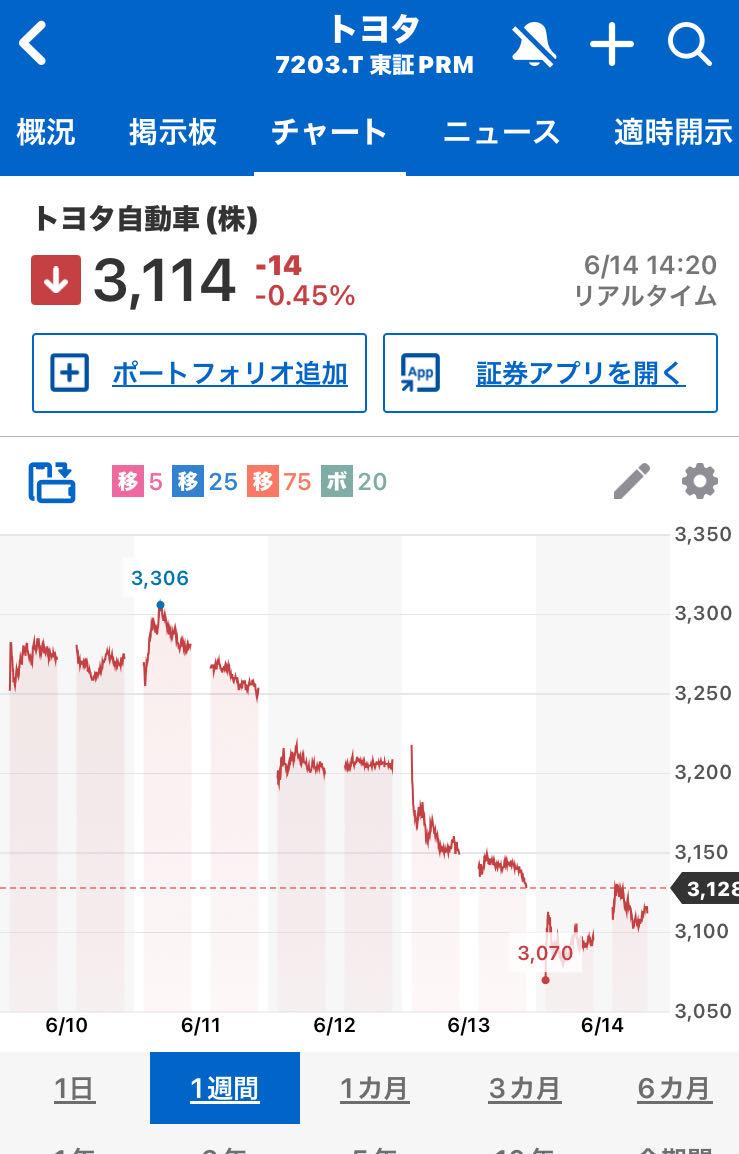Toggle the 75-period moving average indicator
This screenshot has width=739, height=1154.
(281, 482)
